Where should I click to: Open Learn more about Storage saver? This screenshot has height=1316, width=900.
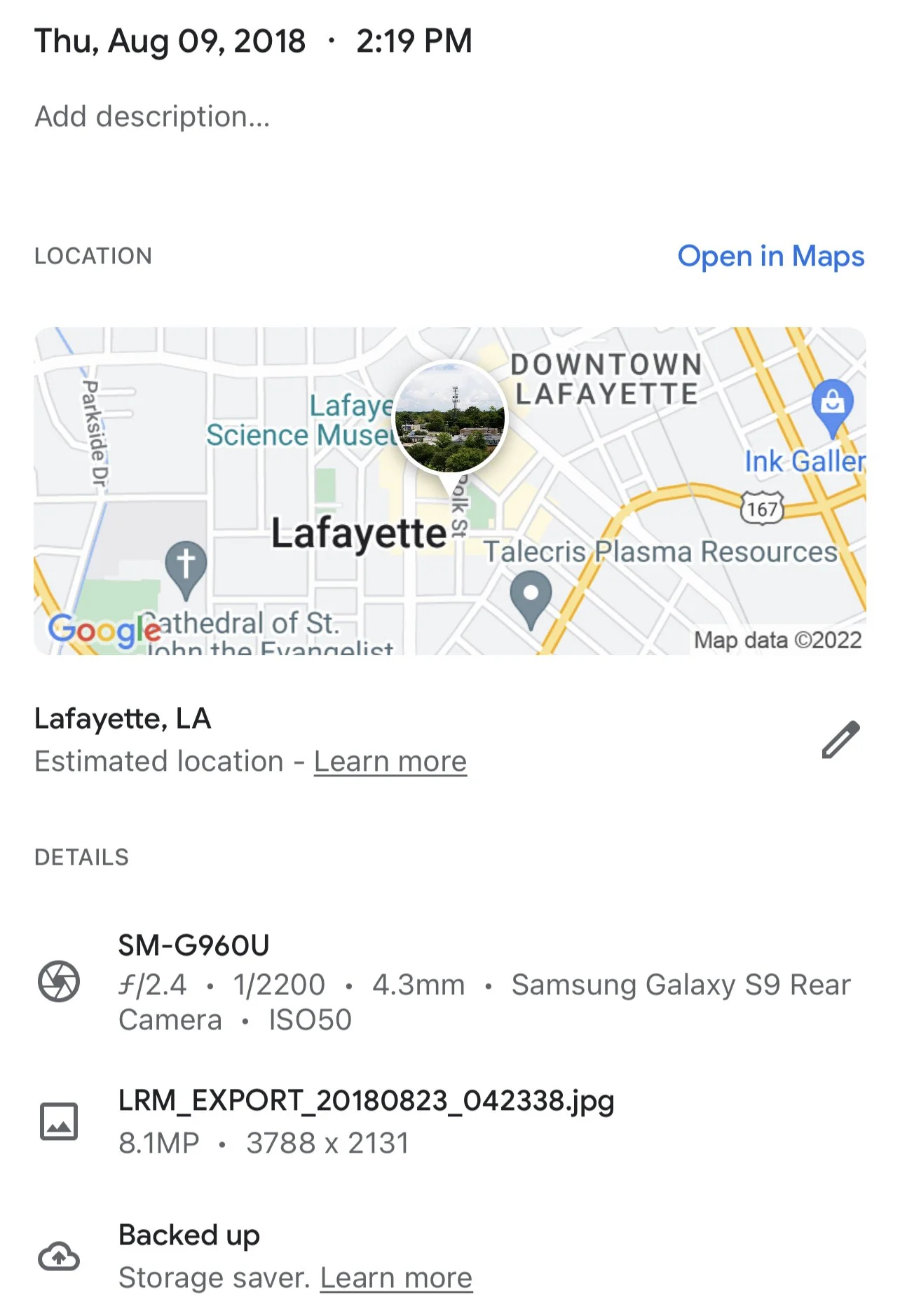click(396, 1277)
